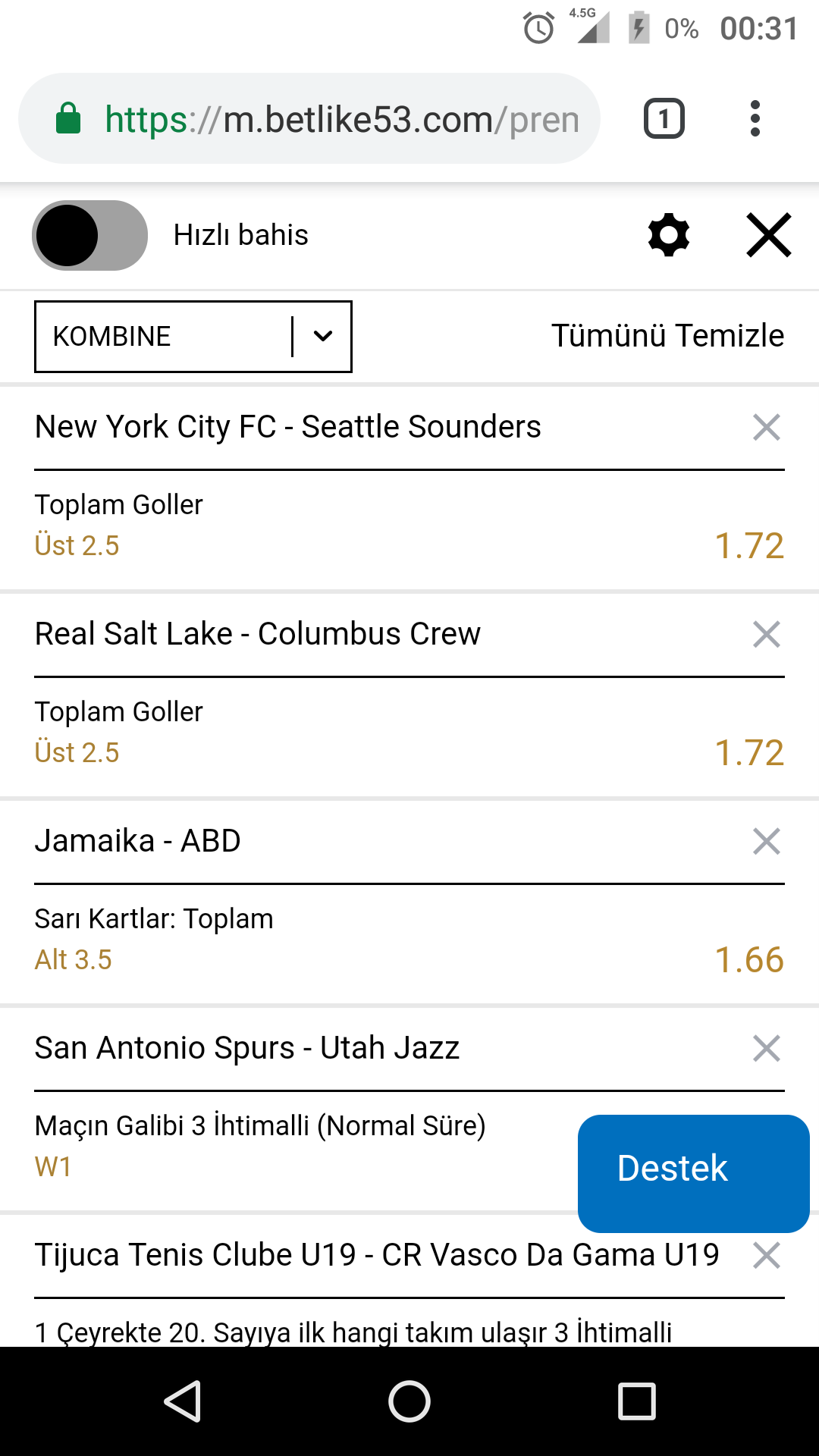Image resolution: width=819 pixels, height=1456 pixels.
Task: Open the browser overflow menu
Action: pyautogui.click(x=755, y=119)
